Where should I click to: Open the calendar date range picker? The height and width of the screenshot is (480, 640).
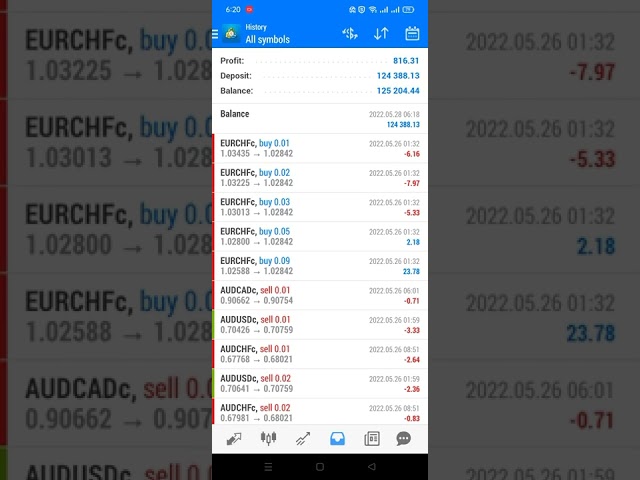(412, 34)
